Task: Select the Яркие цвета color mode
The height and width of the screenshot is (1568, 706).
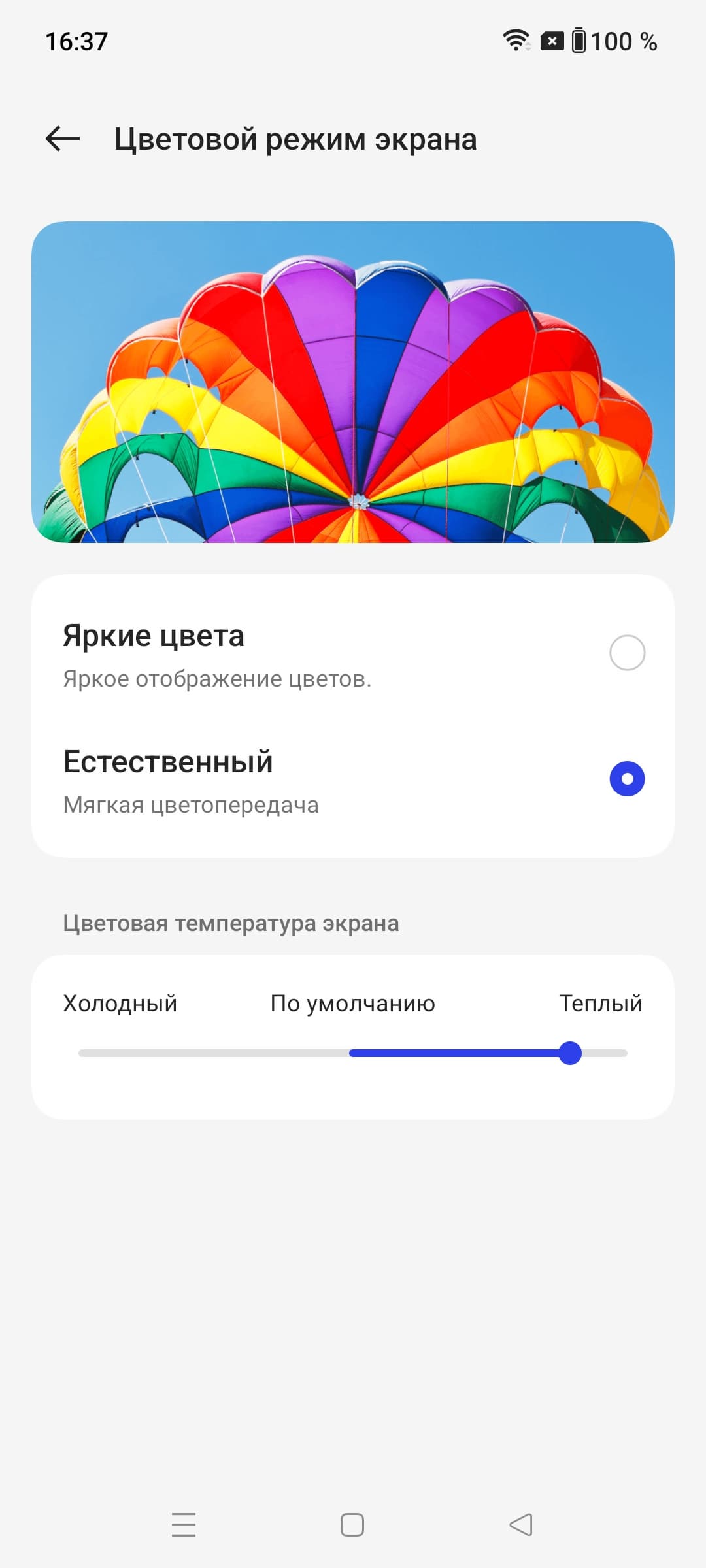Action: pos(626,653)
